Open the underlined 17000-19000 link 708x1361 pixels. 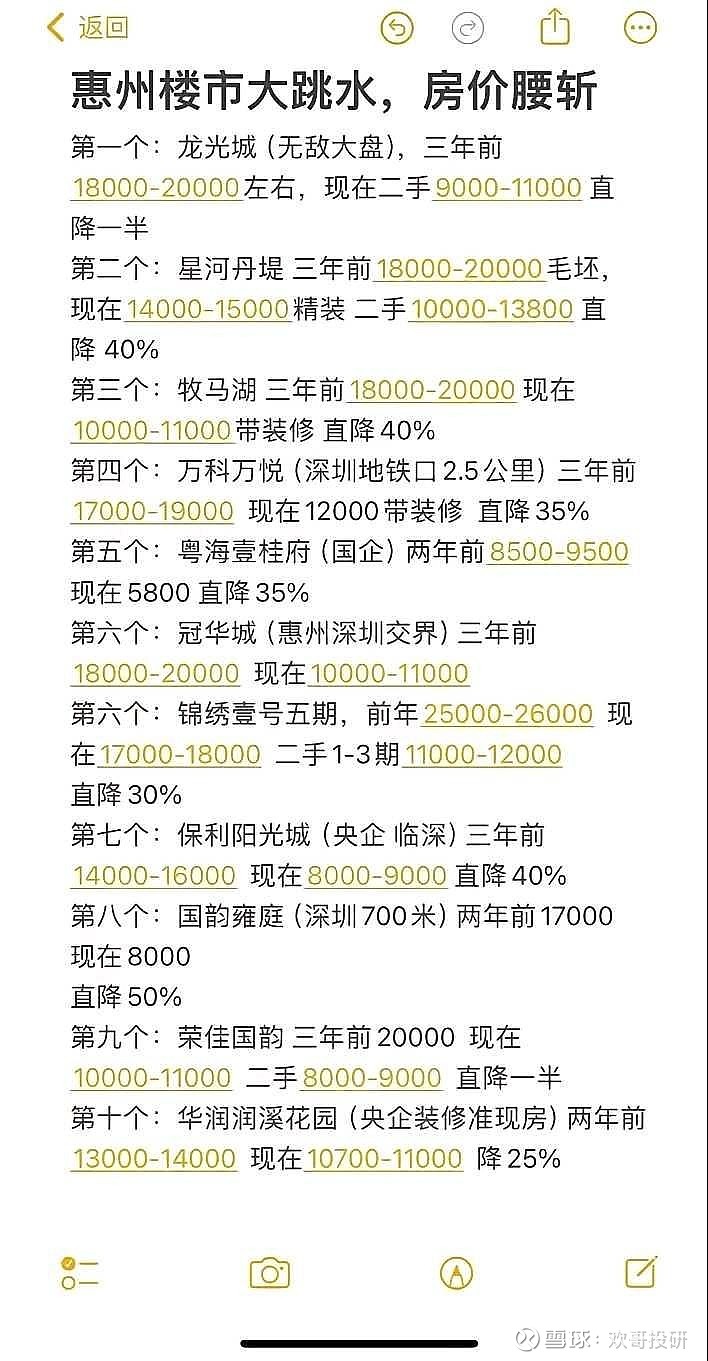pyautogui.click(x=153, y=511)
